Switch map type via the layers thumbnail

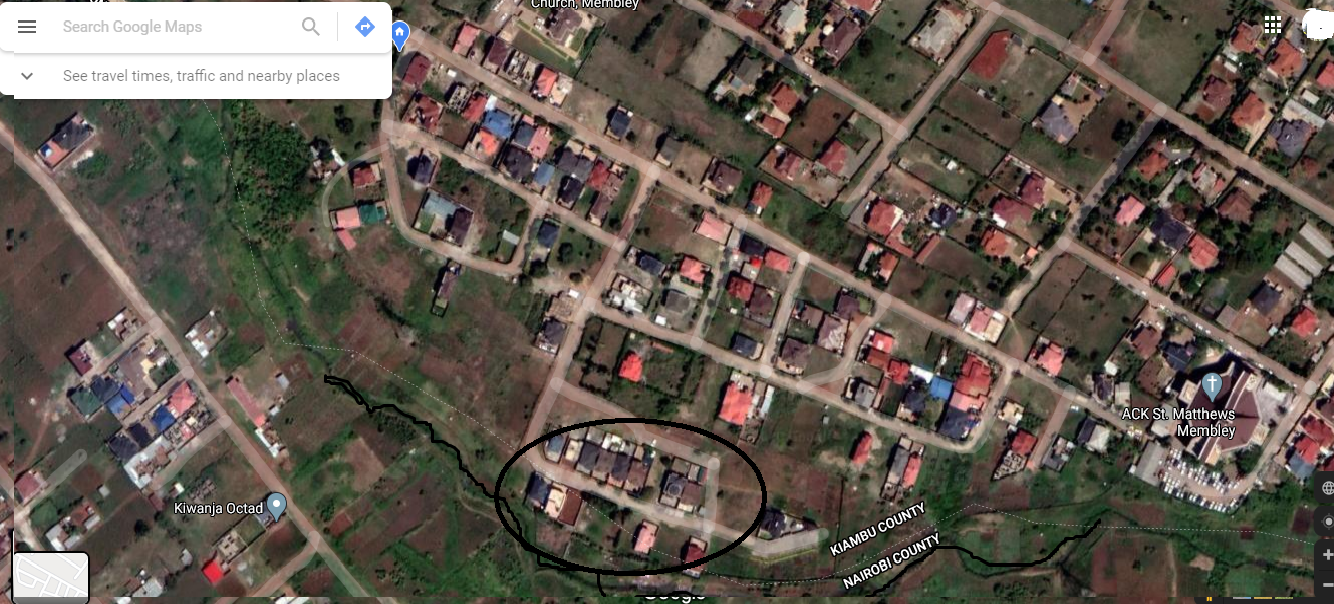pyautogui.click(x=51, y=576)
